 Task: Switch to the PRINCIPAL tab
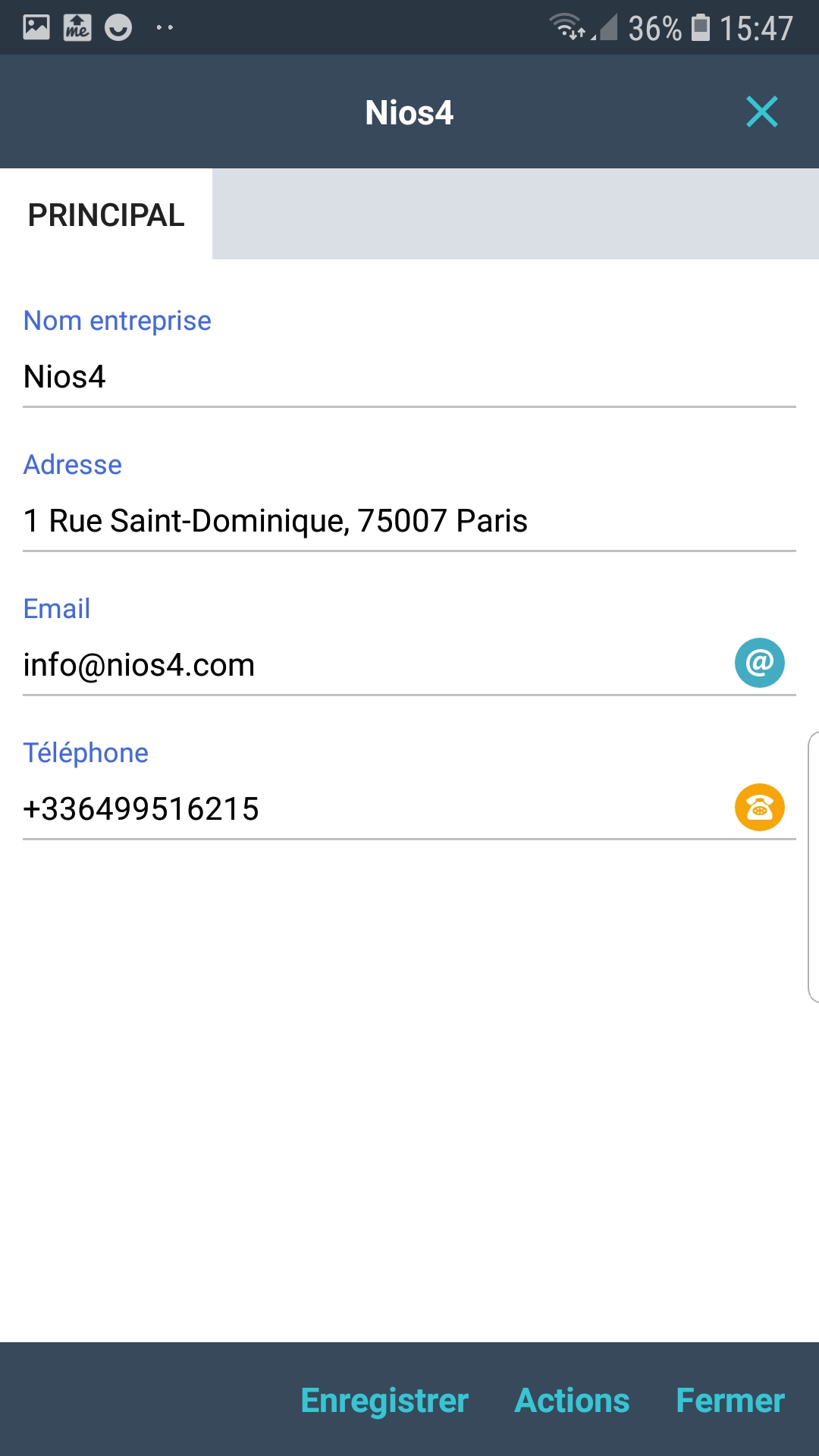(x=106, y=215)
